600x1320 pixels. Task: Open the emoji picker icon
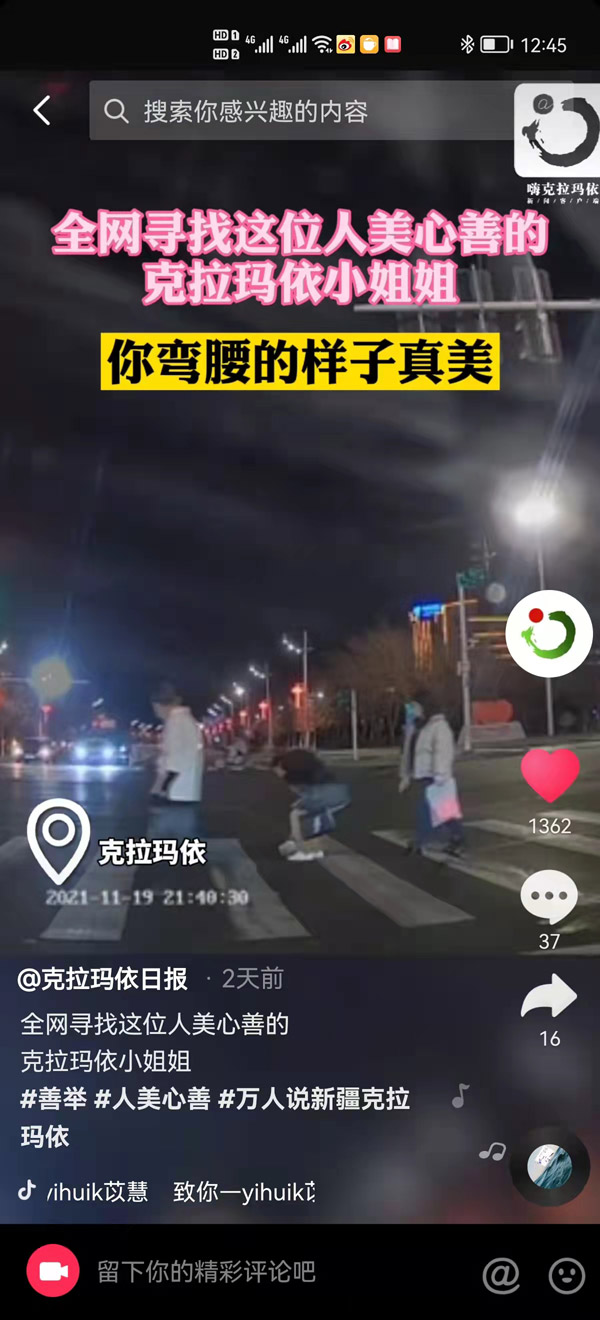pyautogui.click(x=567, y=1274)
